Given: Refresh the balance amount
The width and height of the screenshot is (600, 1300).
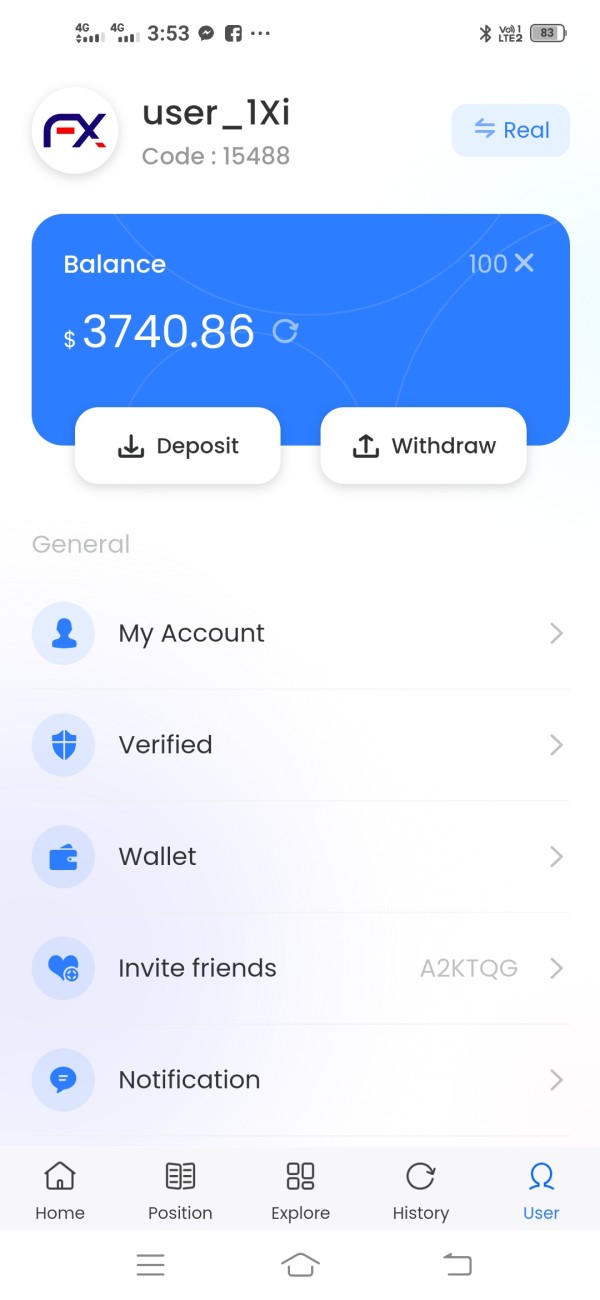Looking at the screenshot, I should coord(285,331).
